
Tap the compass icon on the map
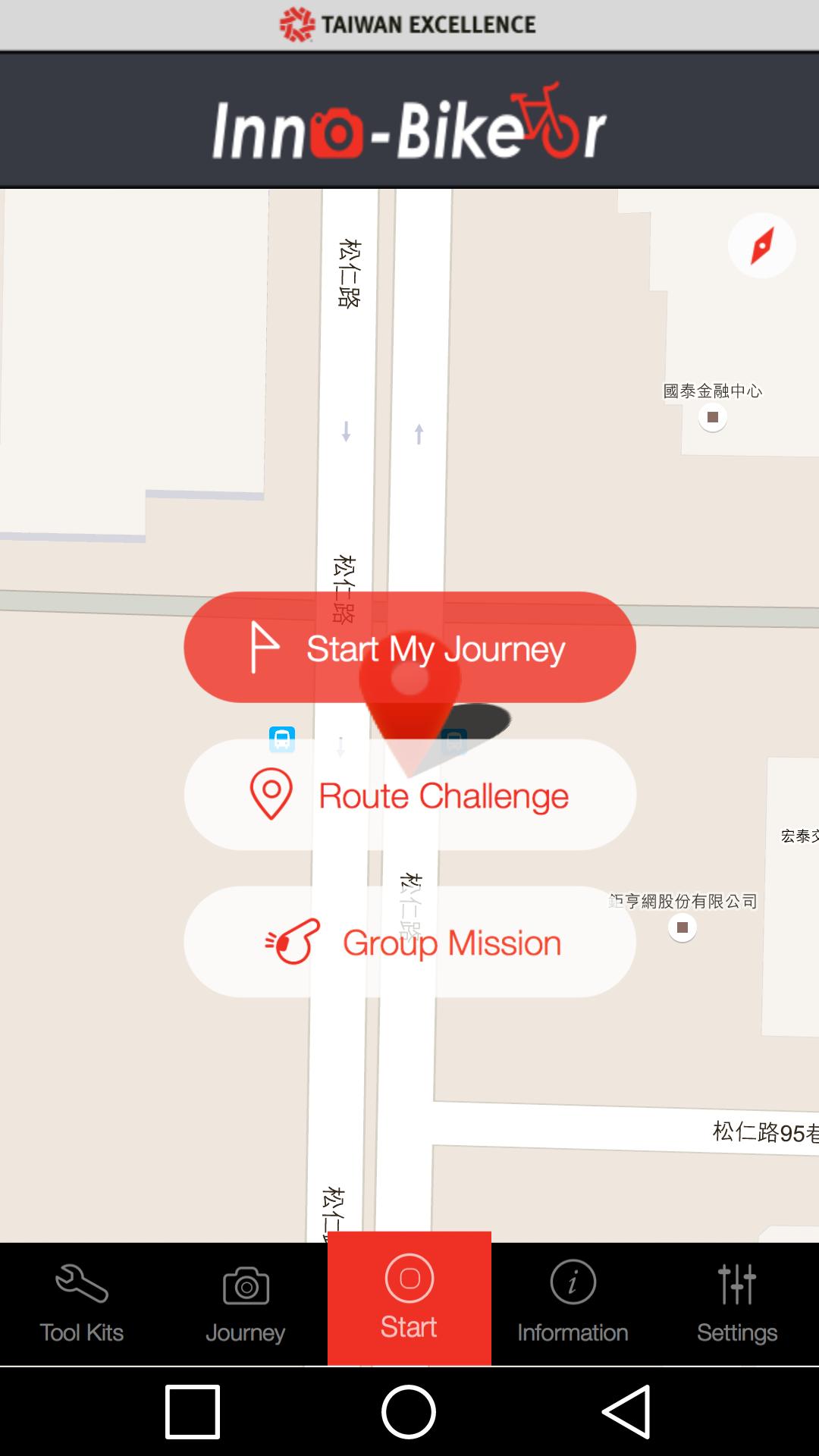coord(761,246)
